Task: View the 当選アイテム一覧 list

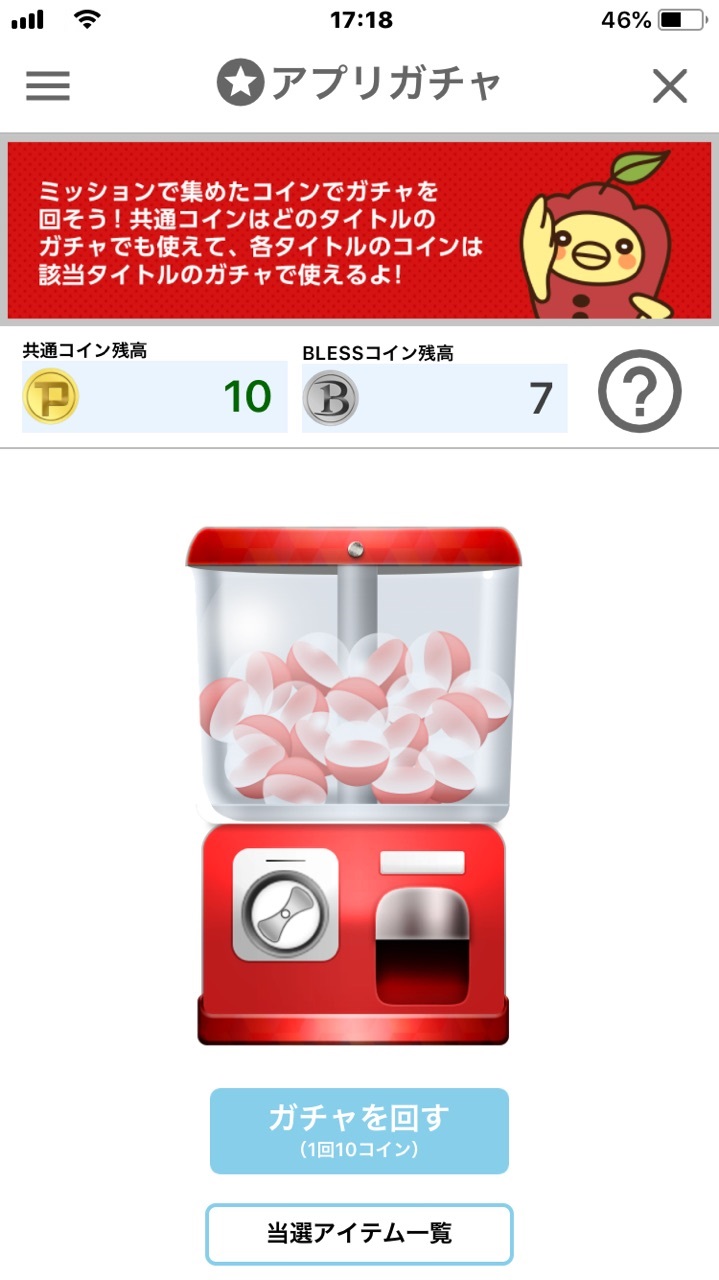Action: pos(359,1234)
